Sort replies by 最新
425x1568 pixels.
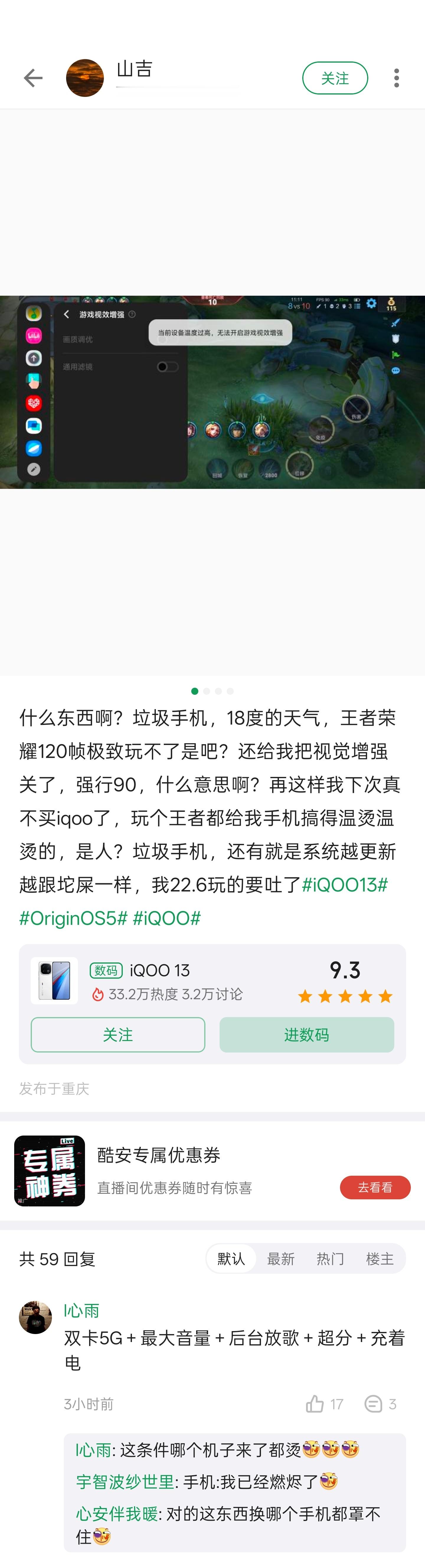click(x=280, y=1259)
